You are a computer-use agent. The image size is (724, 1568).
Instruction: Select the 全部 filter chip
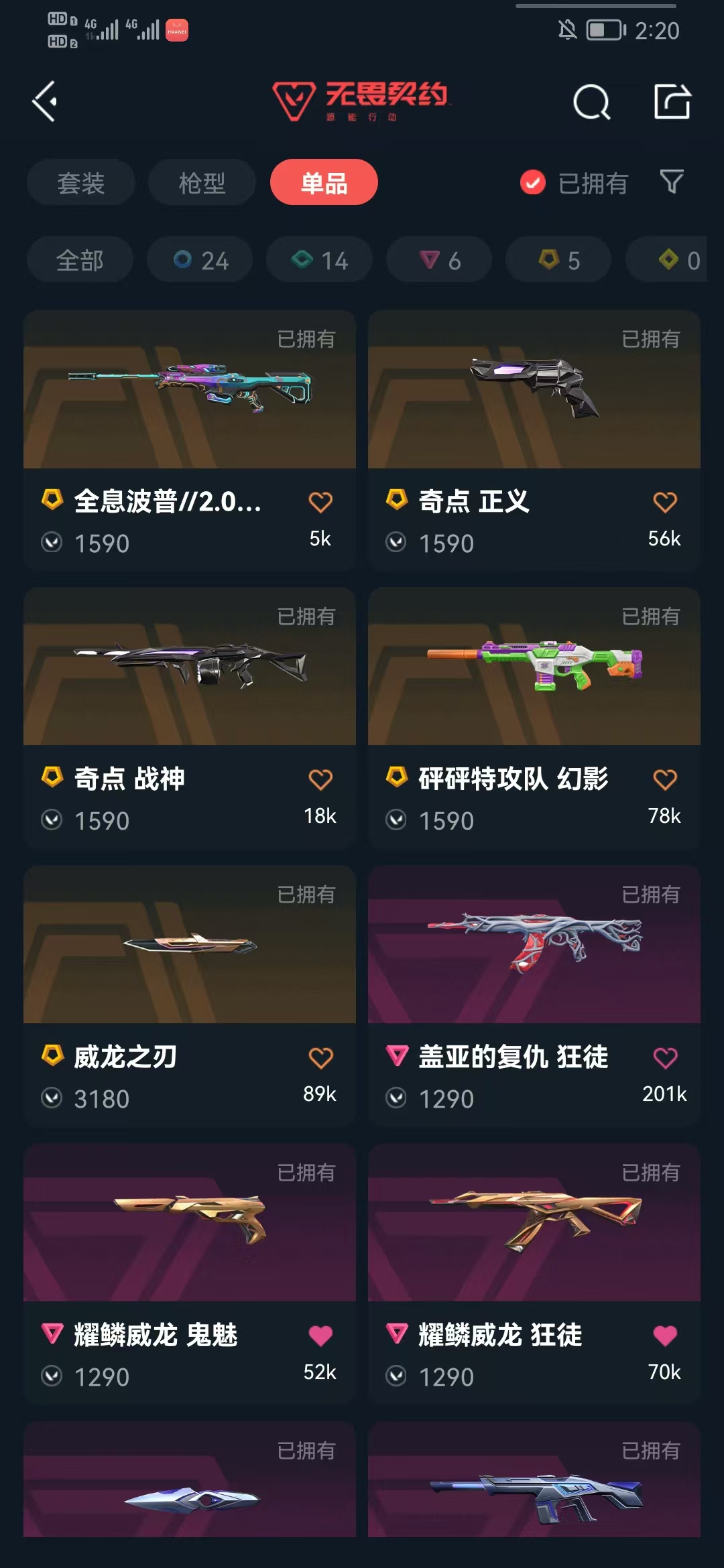[x=80, y=260]
